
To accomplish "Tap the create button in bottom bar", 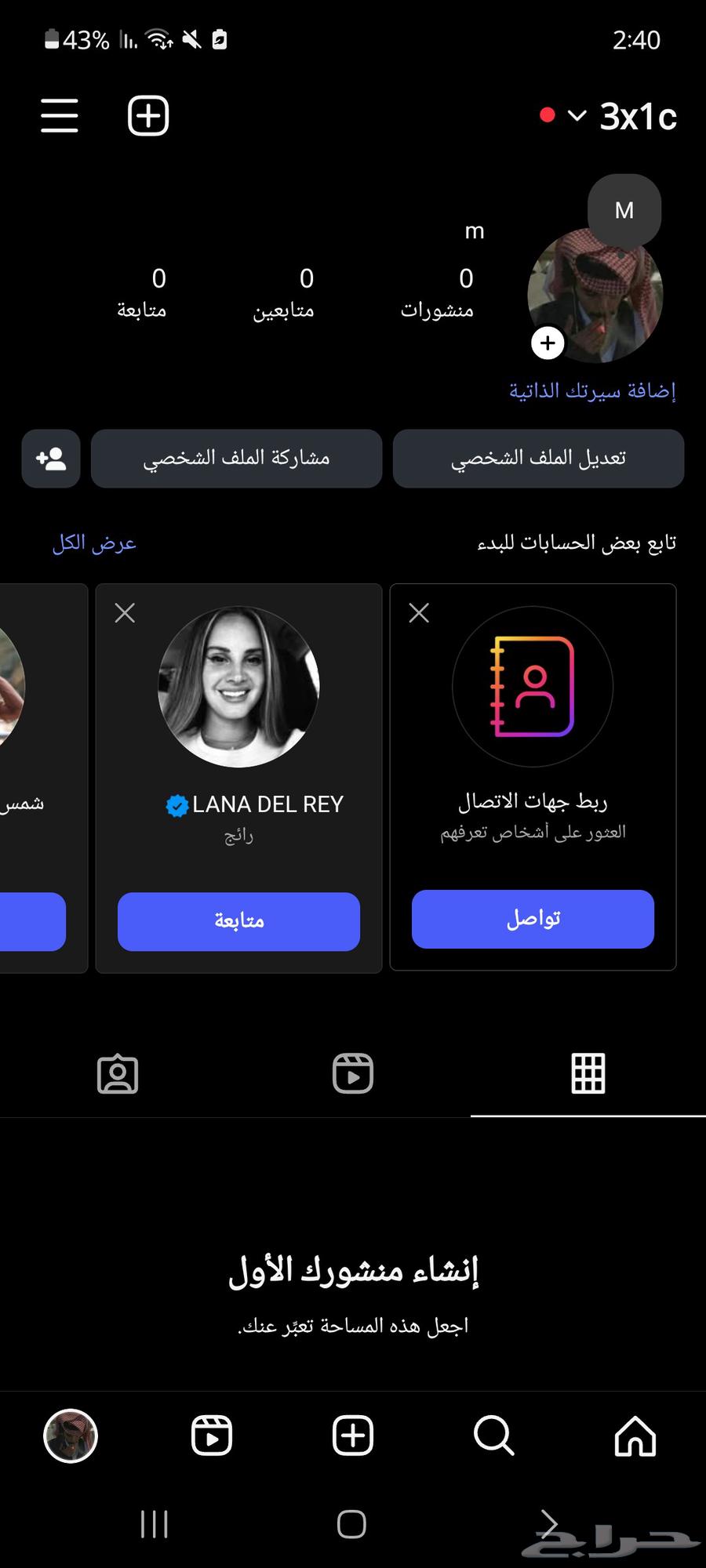I will tap(352, 1436).
